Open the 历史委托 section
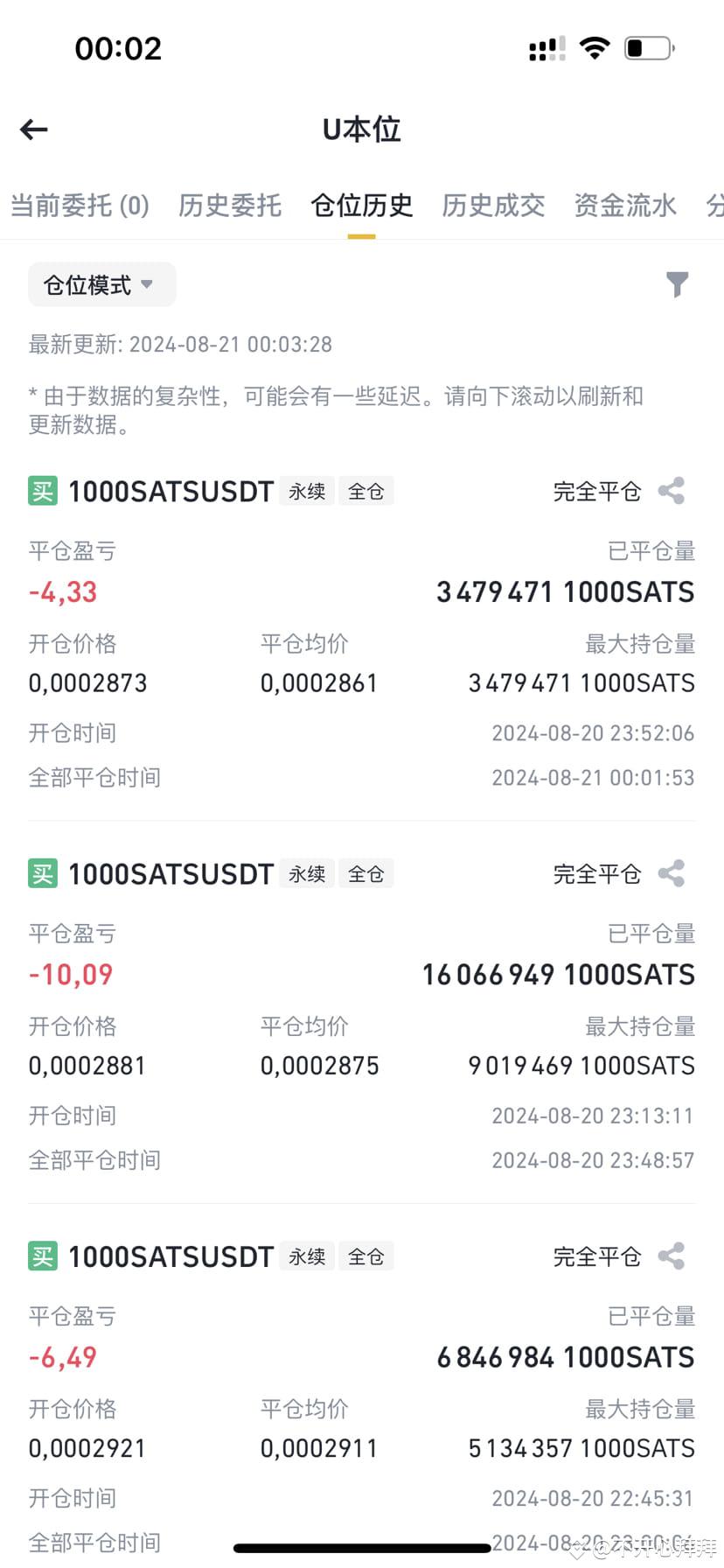Screen dimensions: 724x1568 (x=229, y=205)
